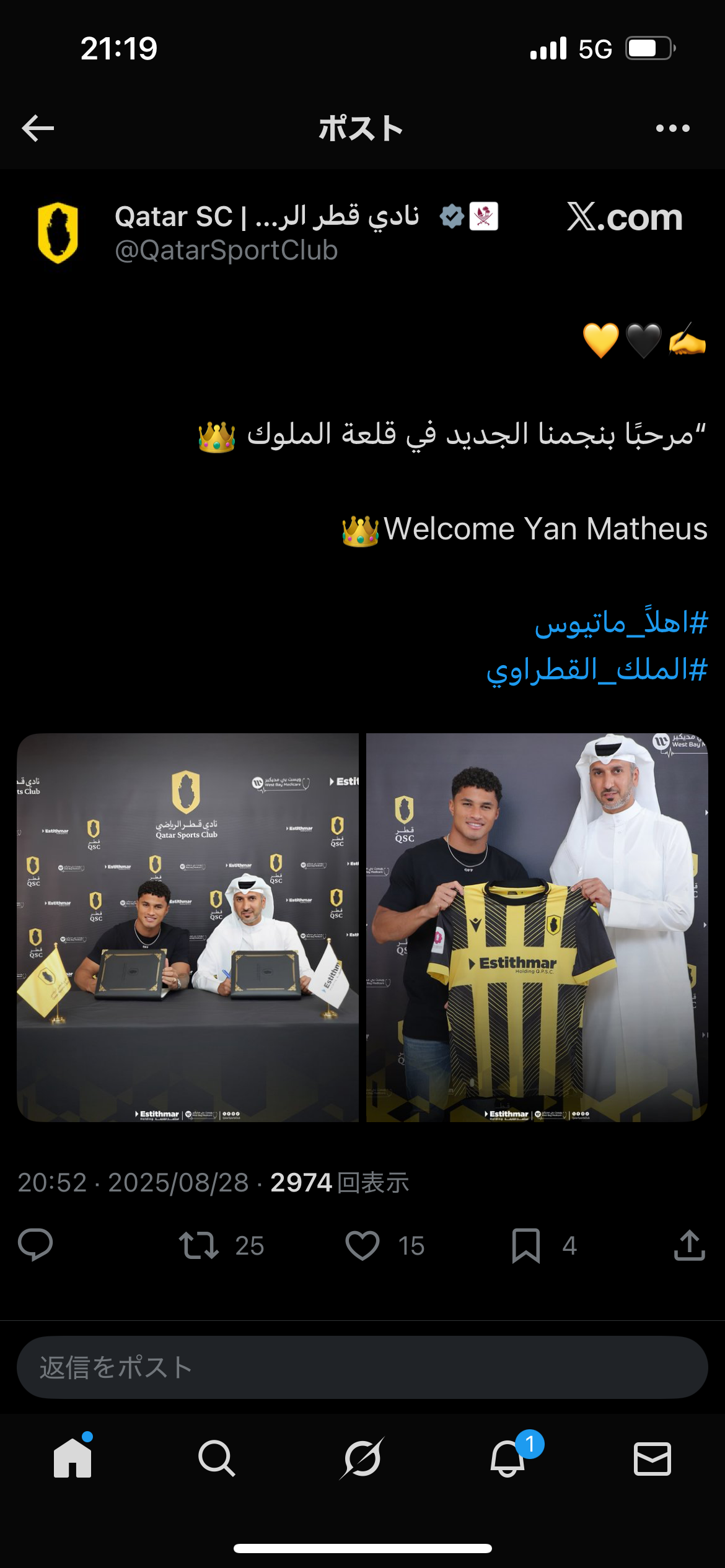Open the #اهلاً_ماتيوس hashtag
This screenshot has width=725, height=1568.
click(x=621, y=622)
